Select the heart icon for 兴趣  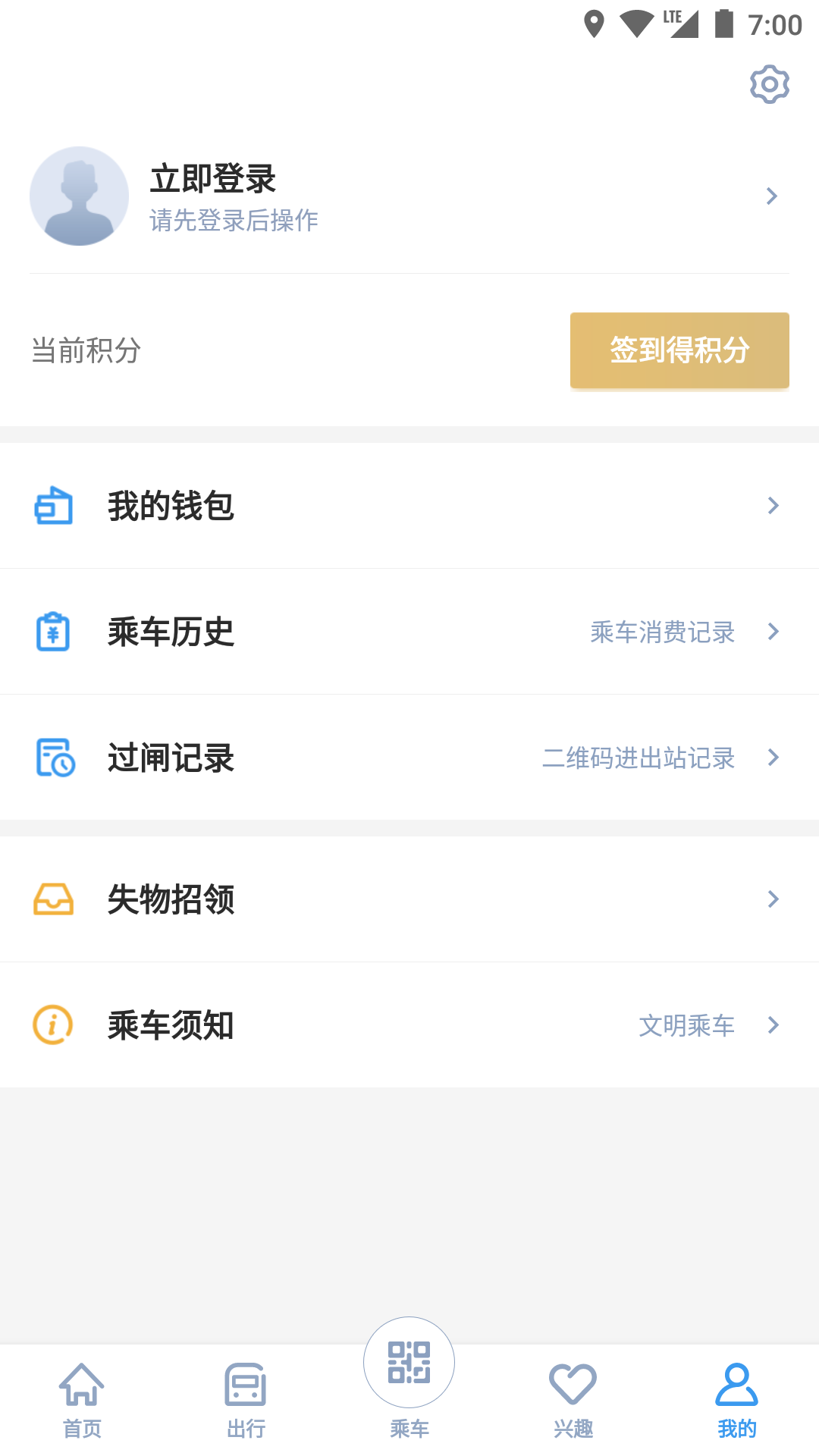pyautogui.click(x=573, y=1382)
